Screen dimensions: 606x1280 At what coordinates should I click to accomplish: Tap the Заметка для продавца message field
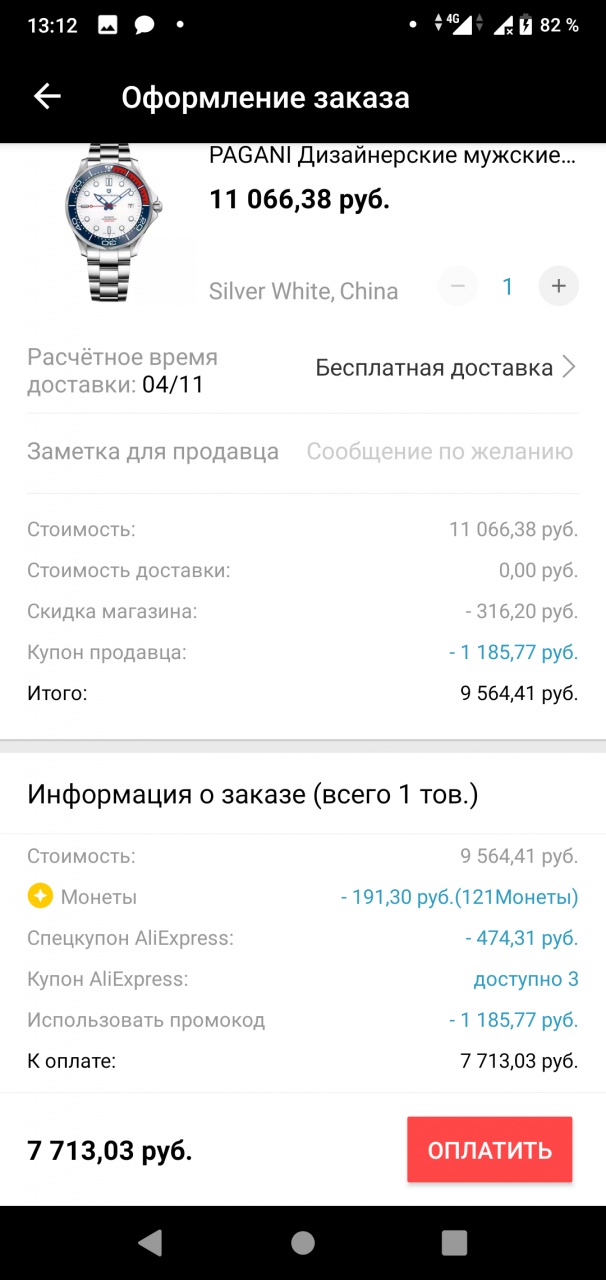[440, 452]
